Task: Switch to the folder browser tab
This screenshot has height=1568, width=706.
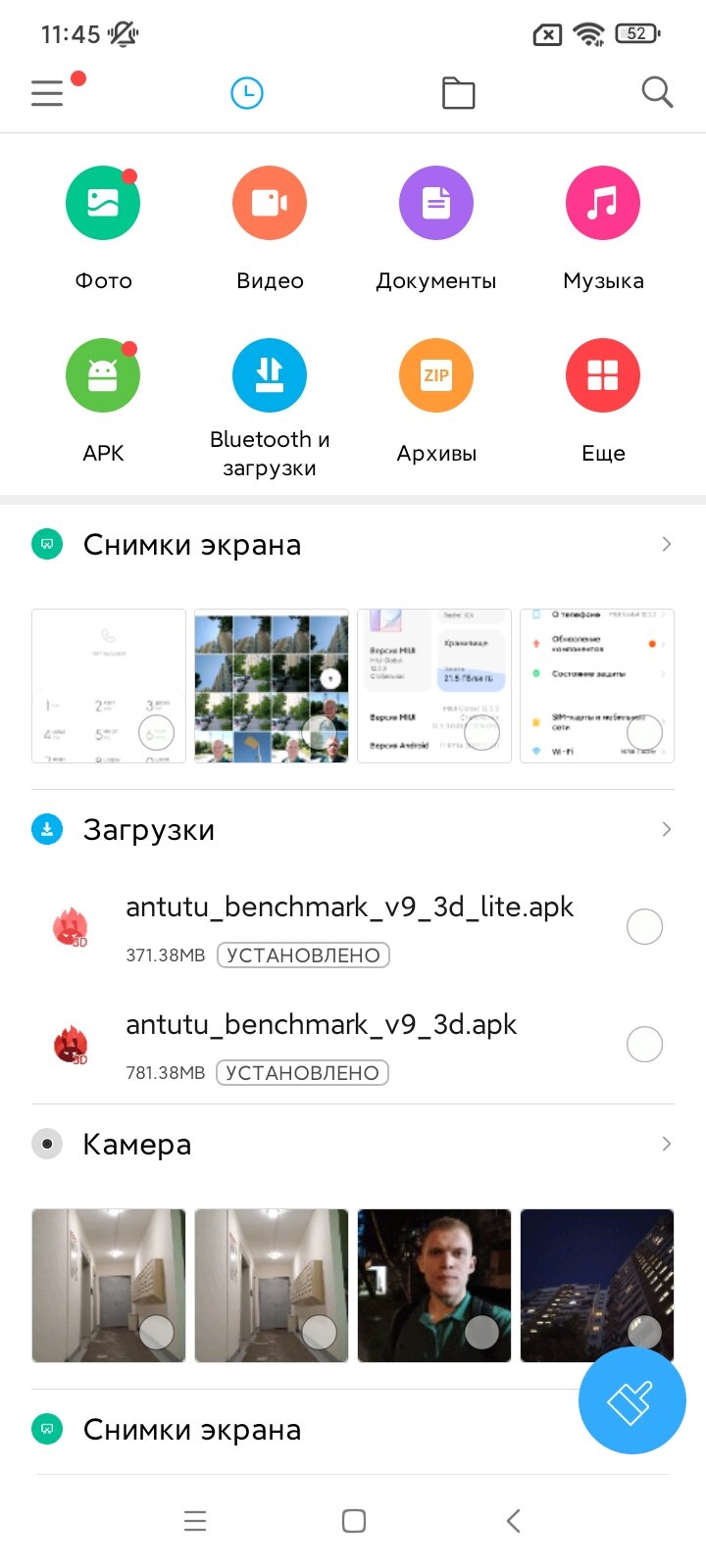Action: [x=458, y=93]
